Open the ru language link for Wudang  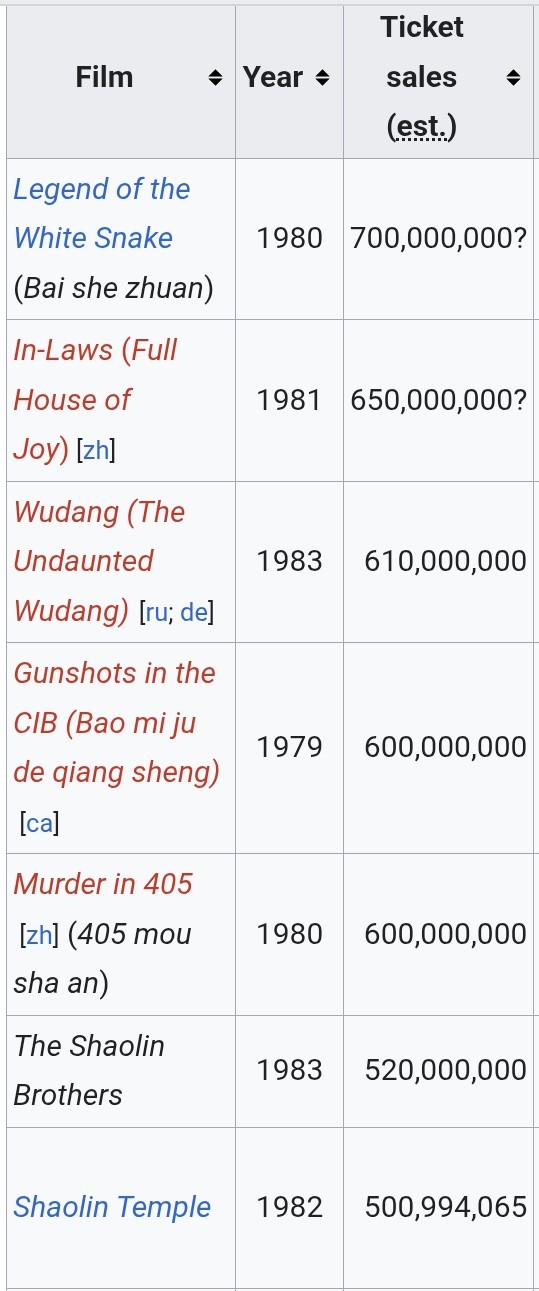point(156,612)
